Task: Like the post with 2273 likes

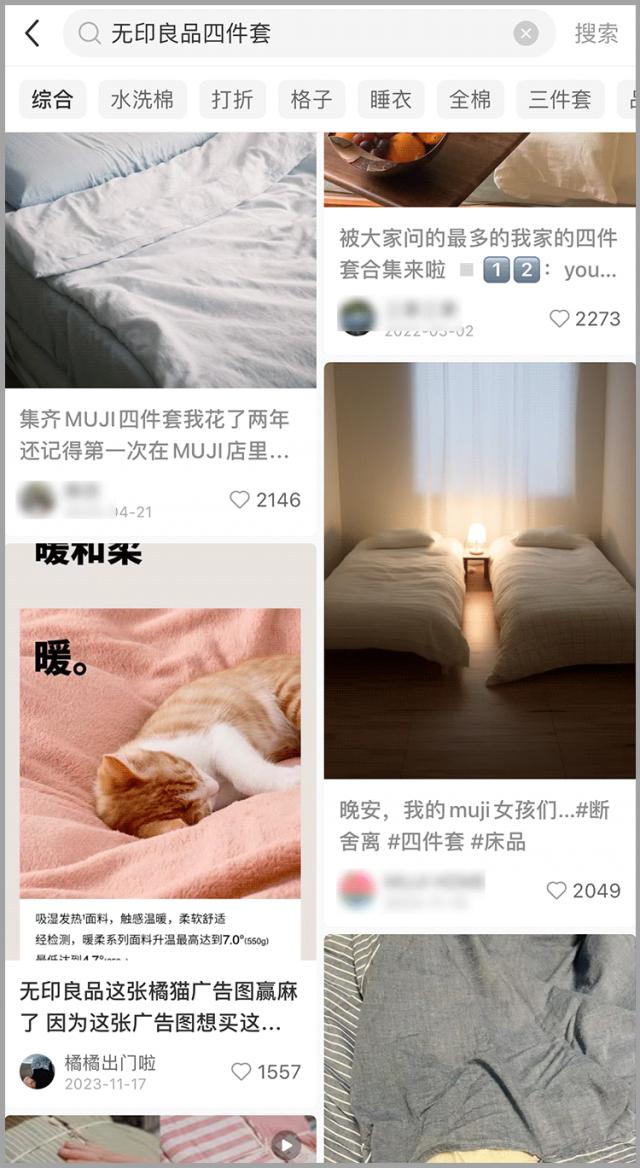Action: coord(560,319)
